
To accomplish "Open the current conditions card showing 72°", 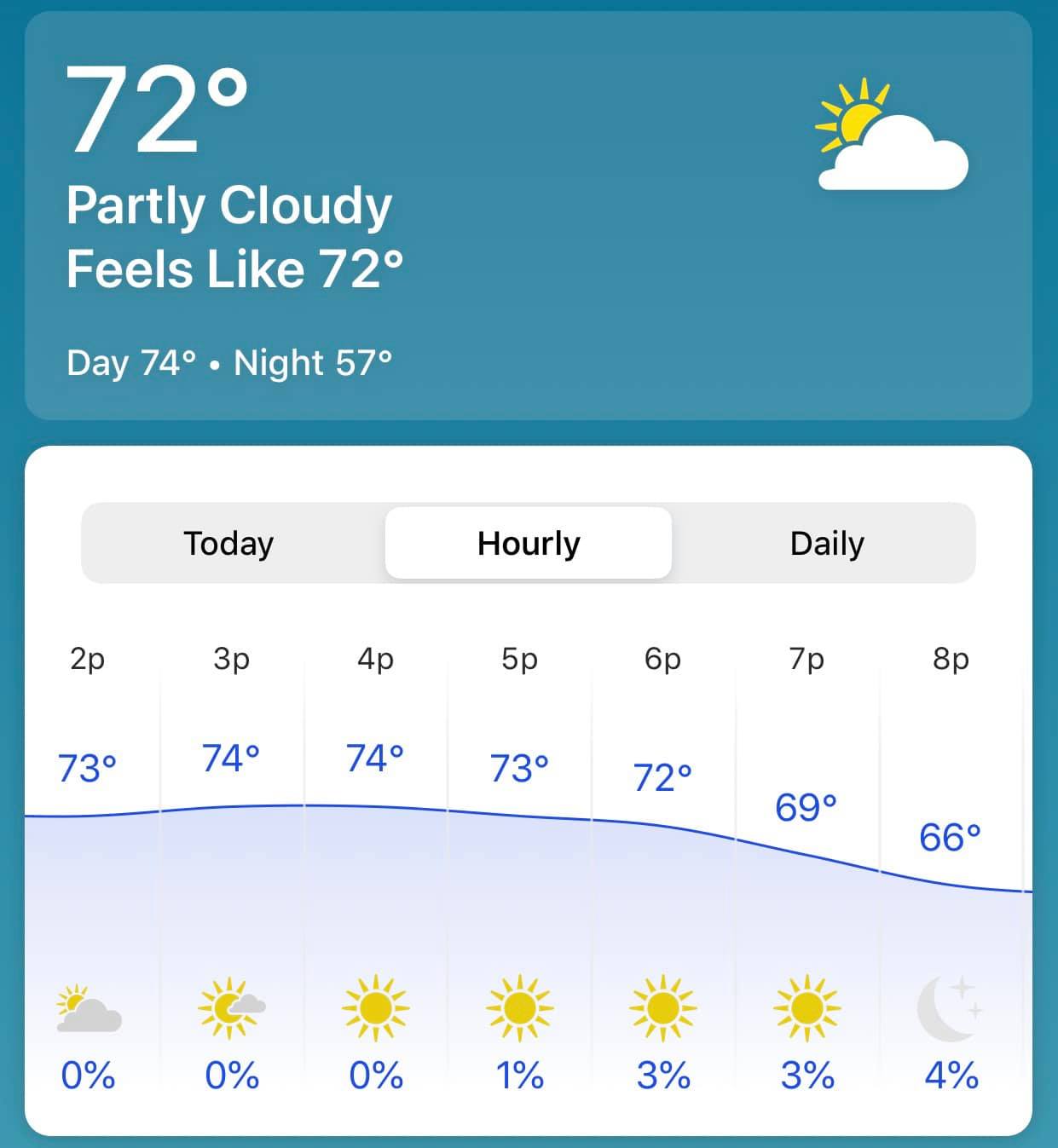I will pyautogui.click(x=528, y=216).
